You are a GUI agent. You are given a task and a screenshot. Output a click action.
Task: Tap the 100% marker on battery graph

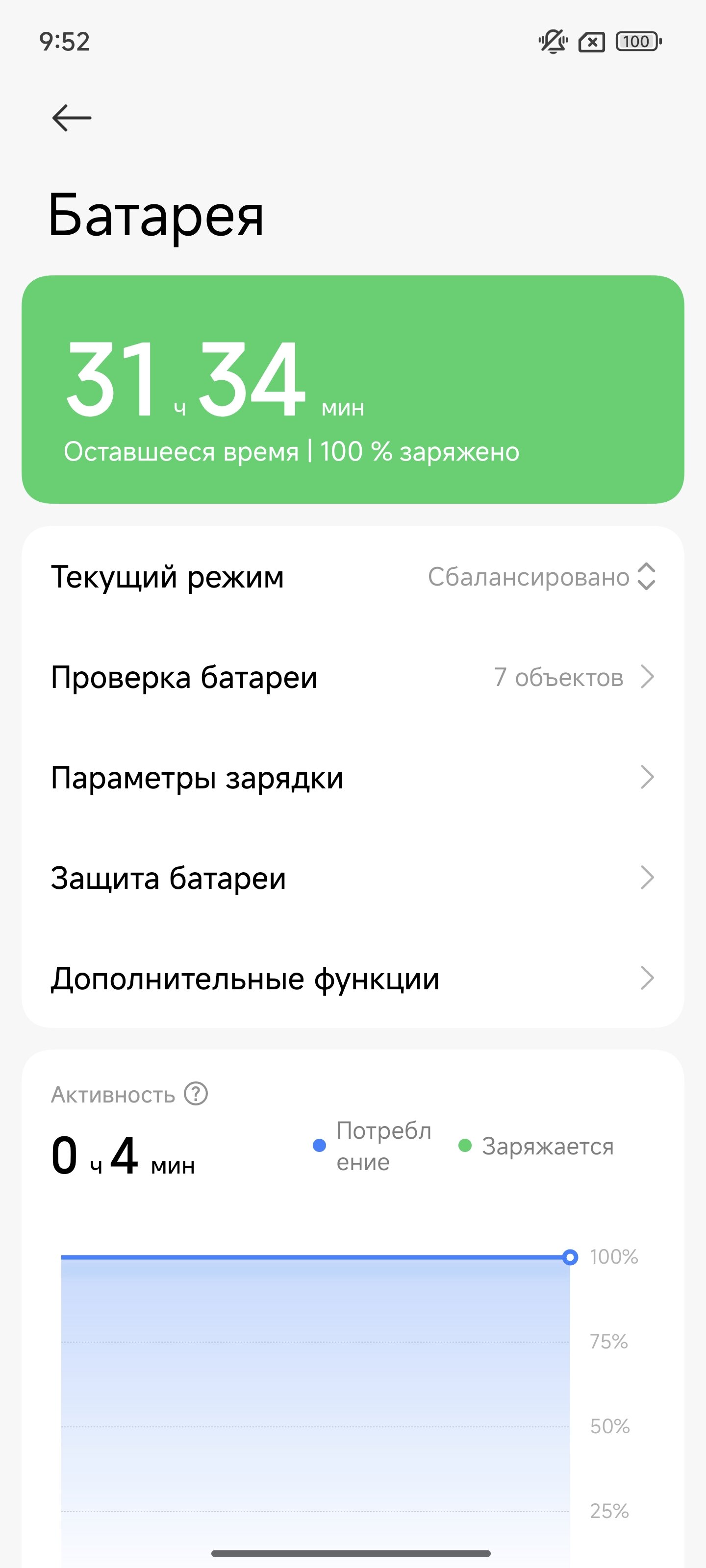pos(570,1257)
